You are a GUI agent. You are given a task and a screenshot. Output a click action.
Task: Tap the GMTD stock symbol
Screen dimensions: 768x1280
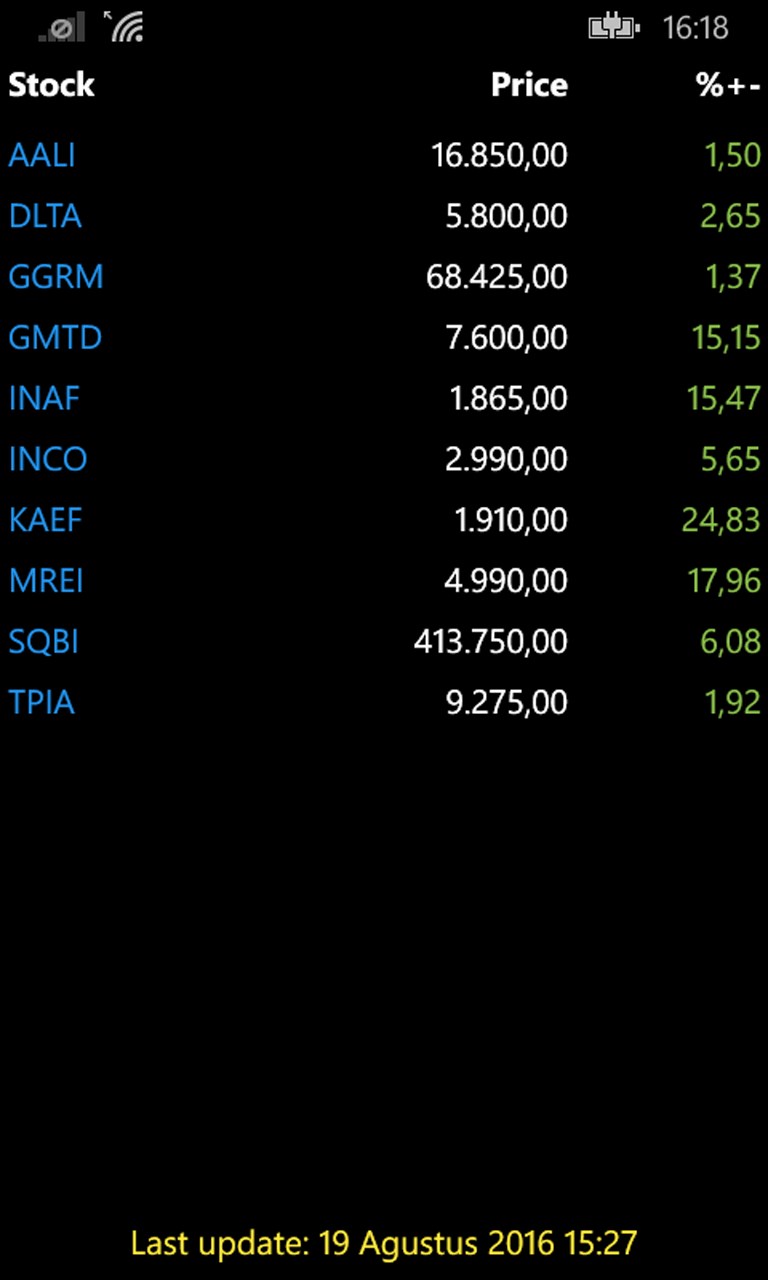coord(55,338)
